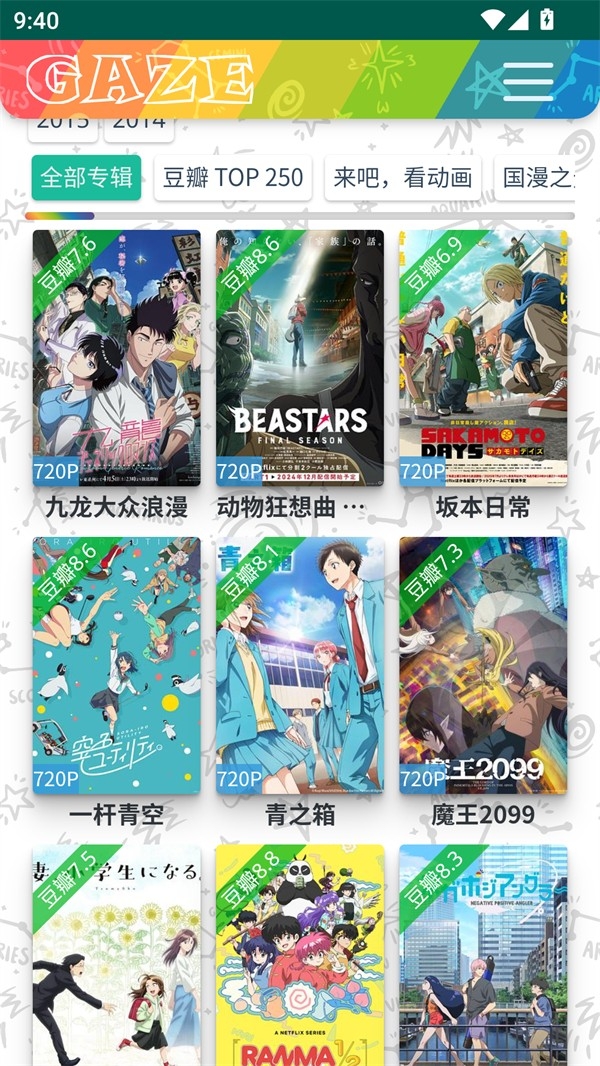
Task: Tap the 国漫 album chip
Action: 538,178
